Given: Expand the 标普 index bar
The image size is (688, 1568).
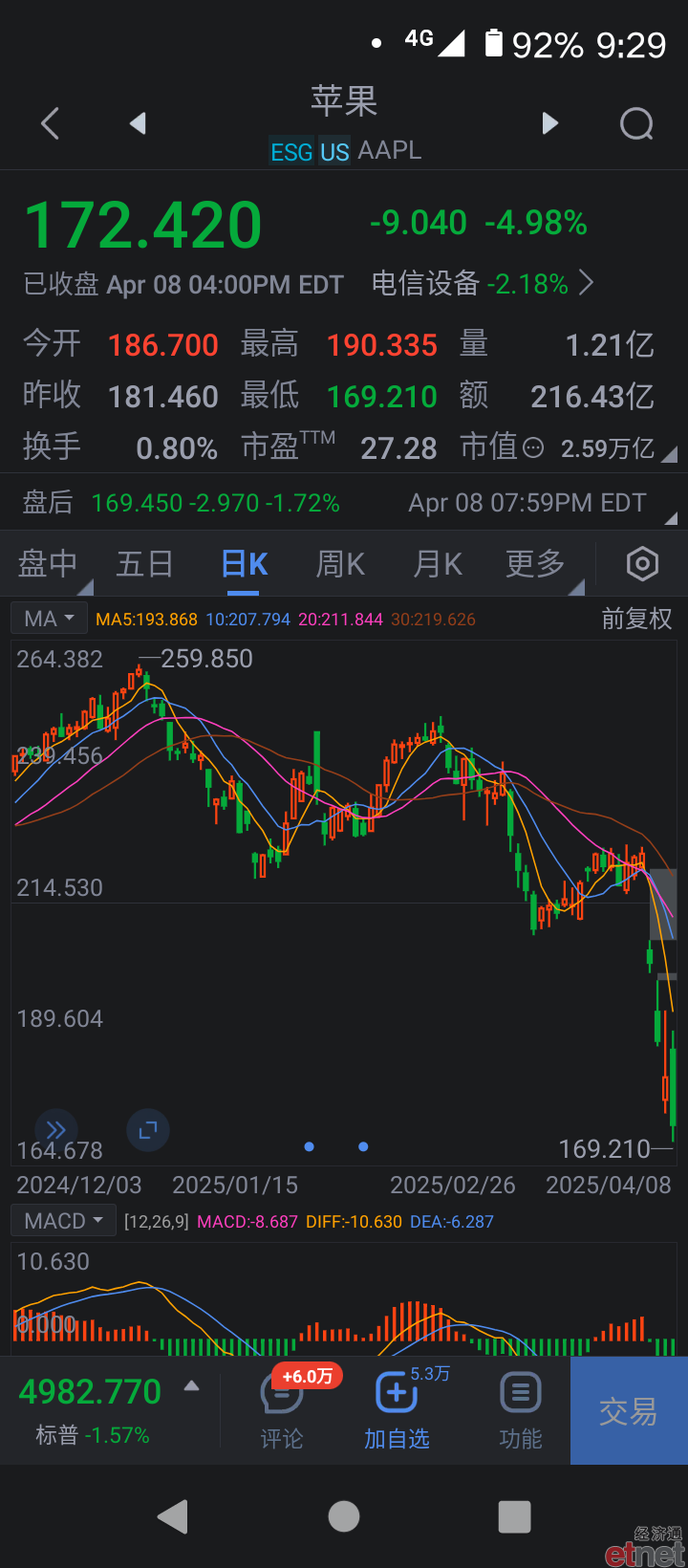Looking at the screenshot, I should click(191, 1386).
